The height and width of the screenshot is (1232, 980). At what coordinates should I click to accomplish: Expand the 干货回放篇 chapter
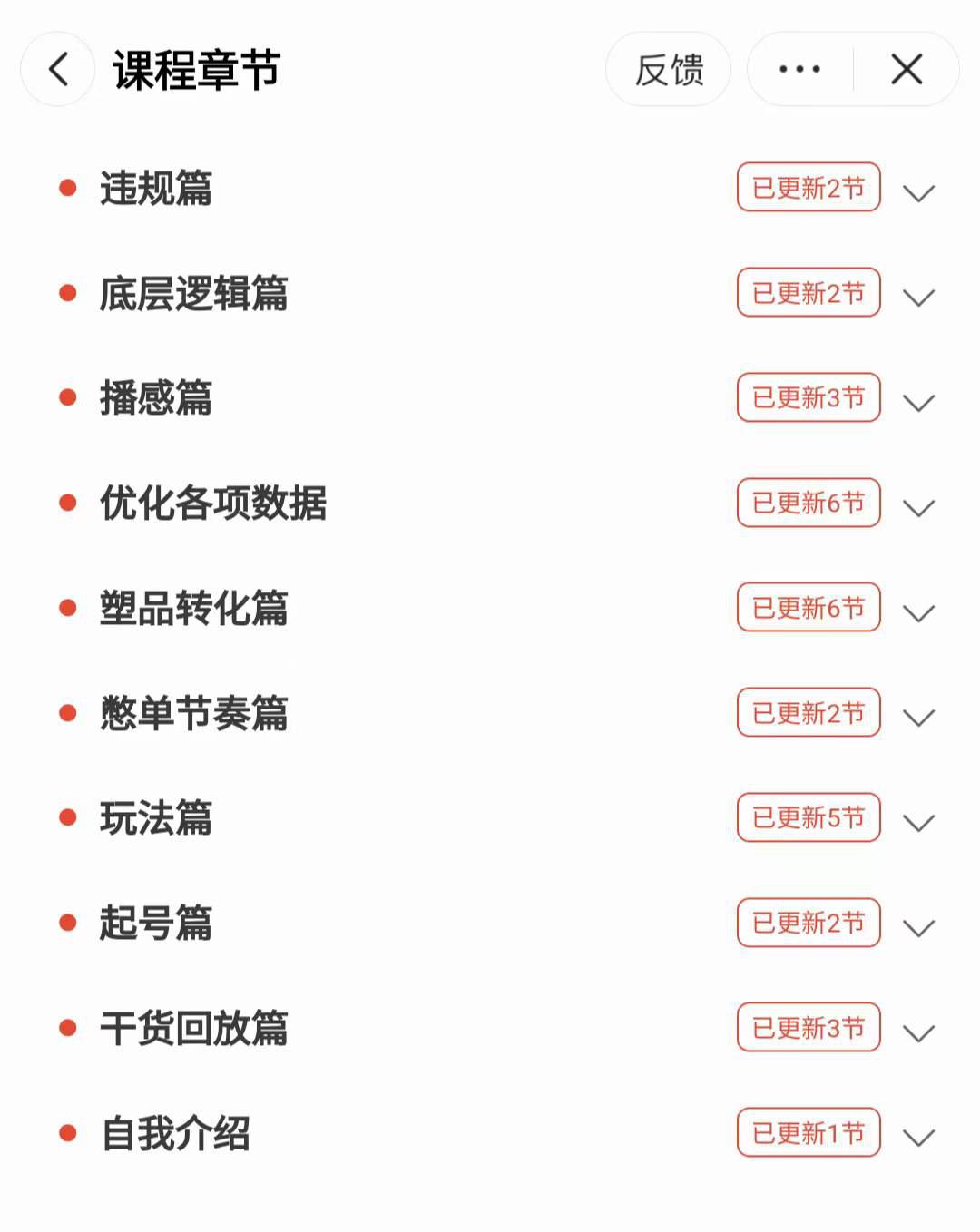918,1032
